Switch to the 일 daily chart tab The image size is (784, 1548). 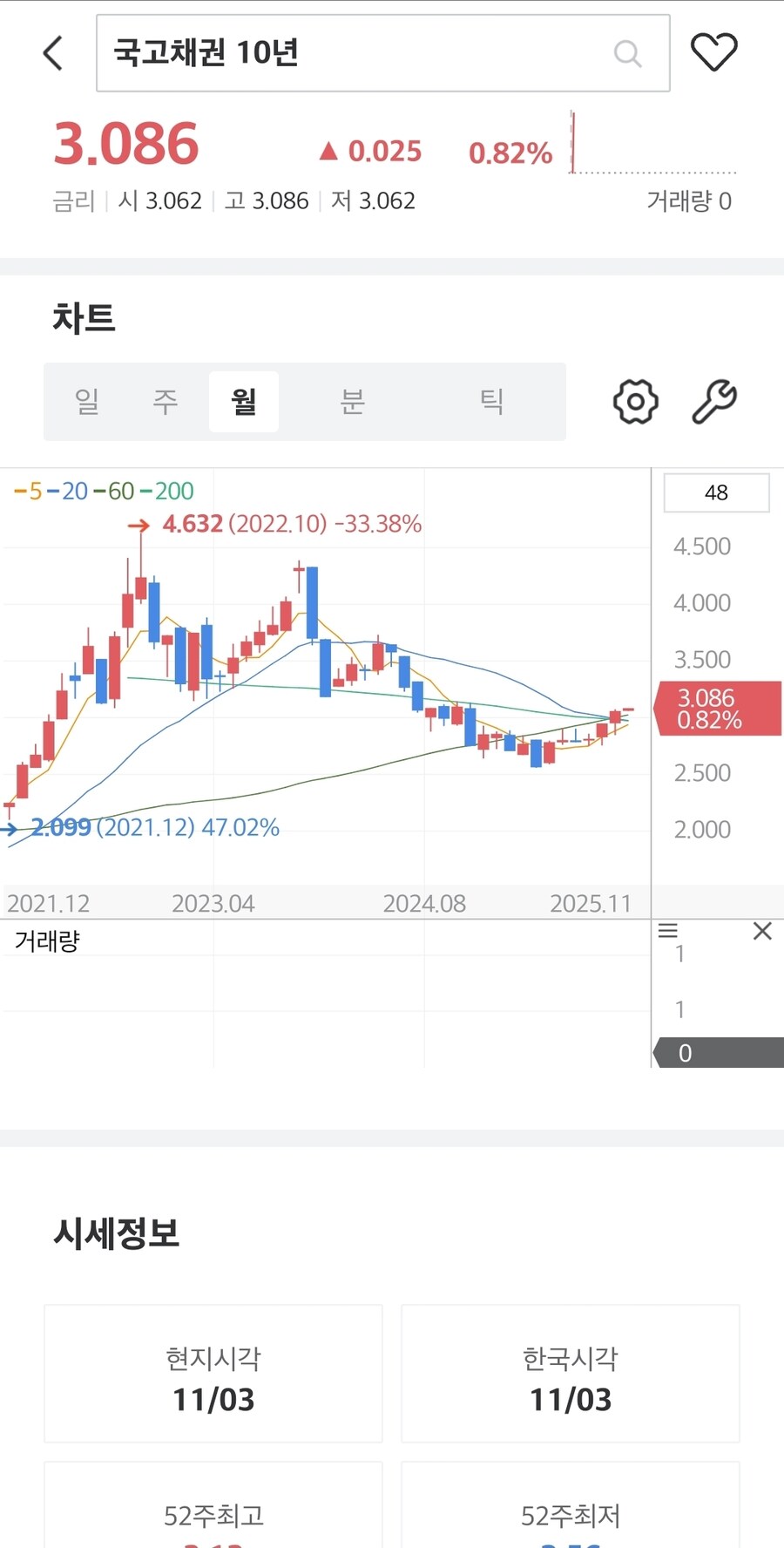pos(86,402)
